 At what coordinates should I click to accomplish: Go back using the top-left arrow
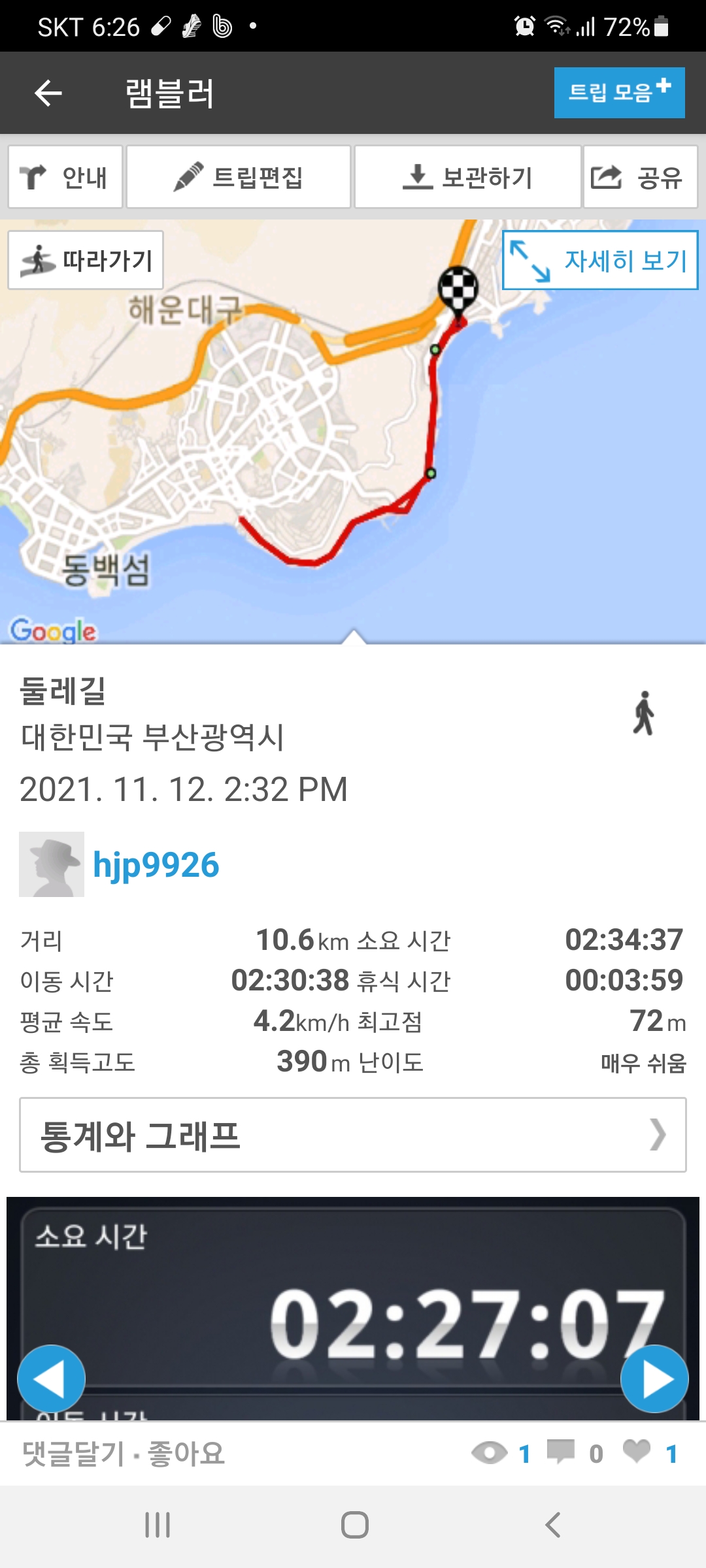pyautogui.click(x=48, y=93)
